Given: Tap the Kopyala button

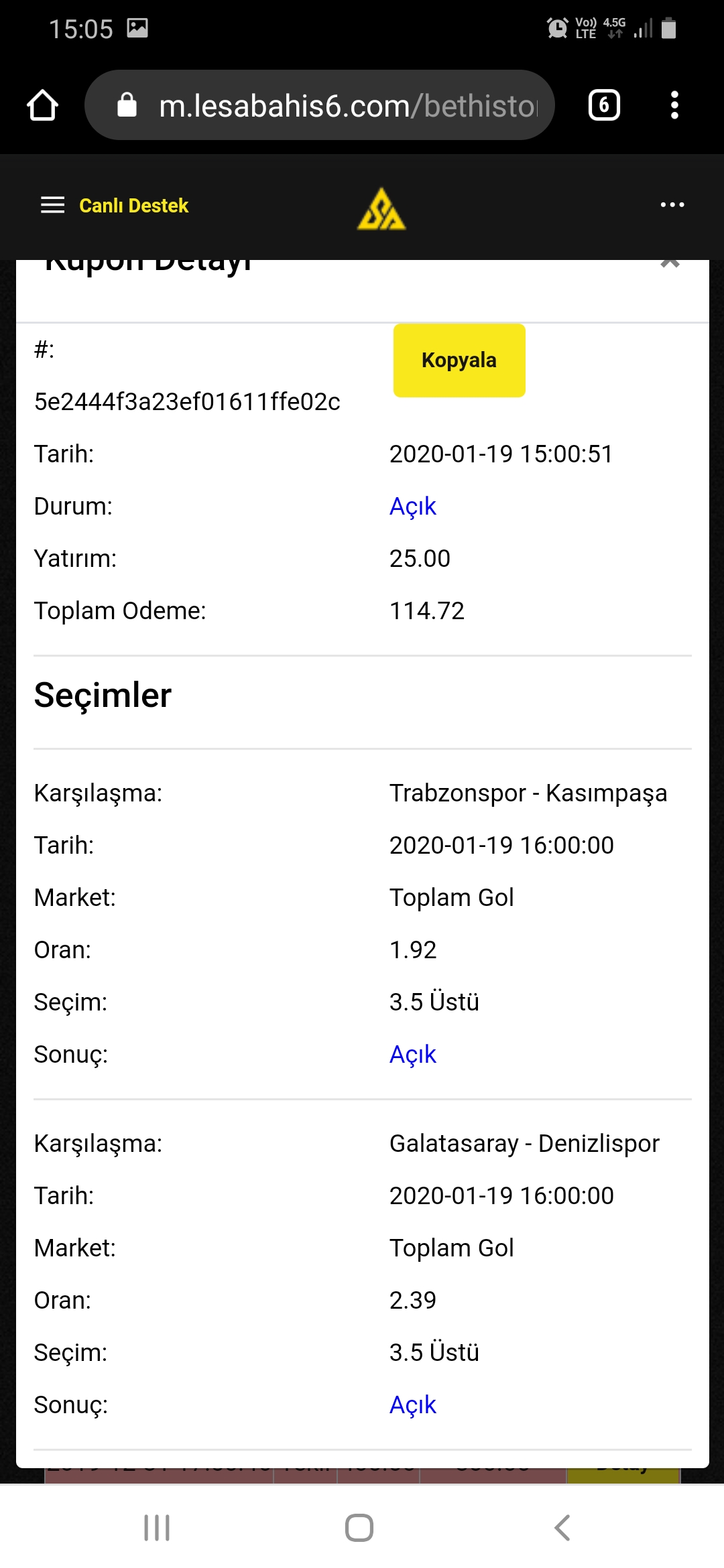Looking at the screenshot, I should pyautogui.click(x=459, y=361).
